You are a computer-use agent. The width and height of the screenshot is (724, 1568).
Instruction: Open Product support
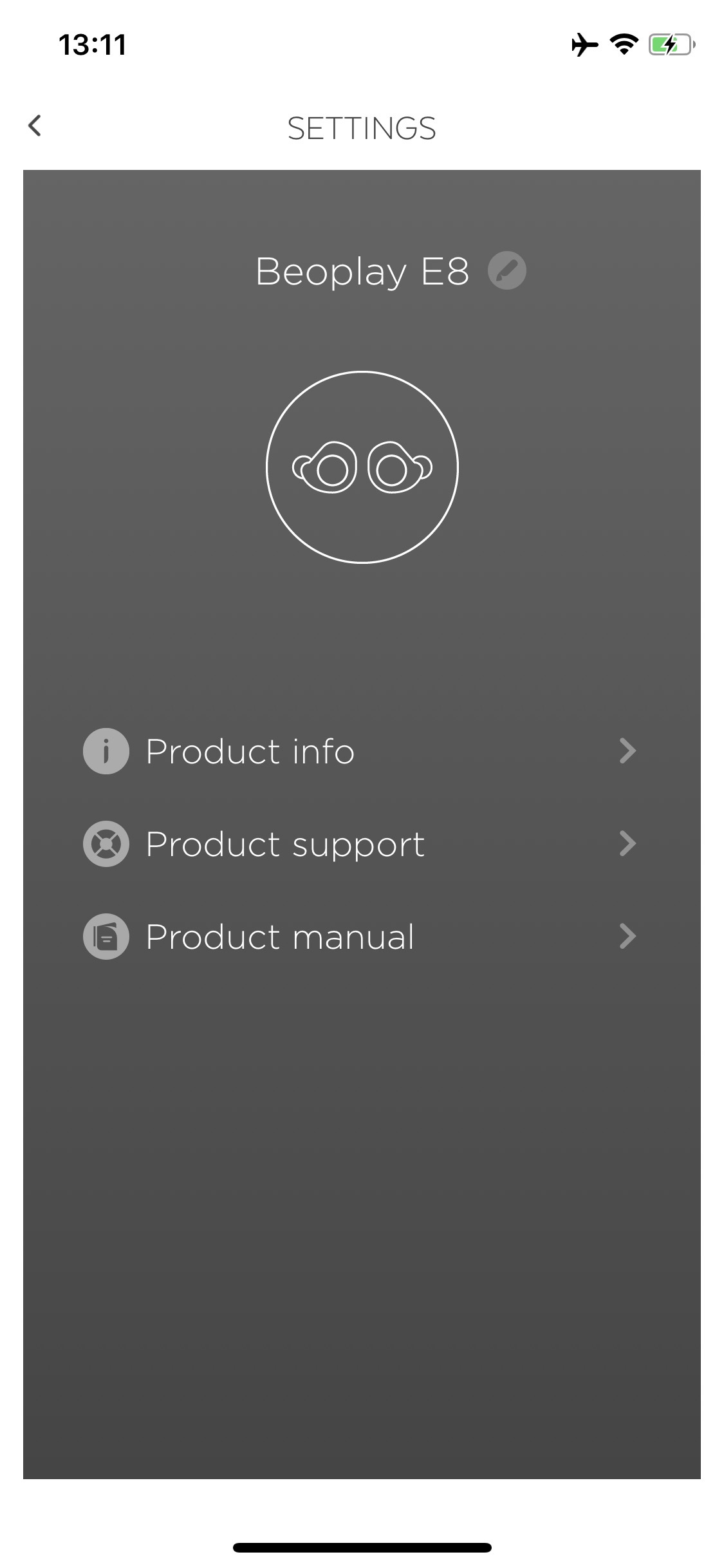360,844
